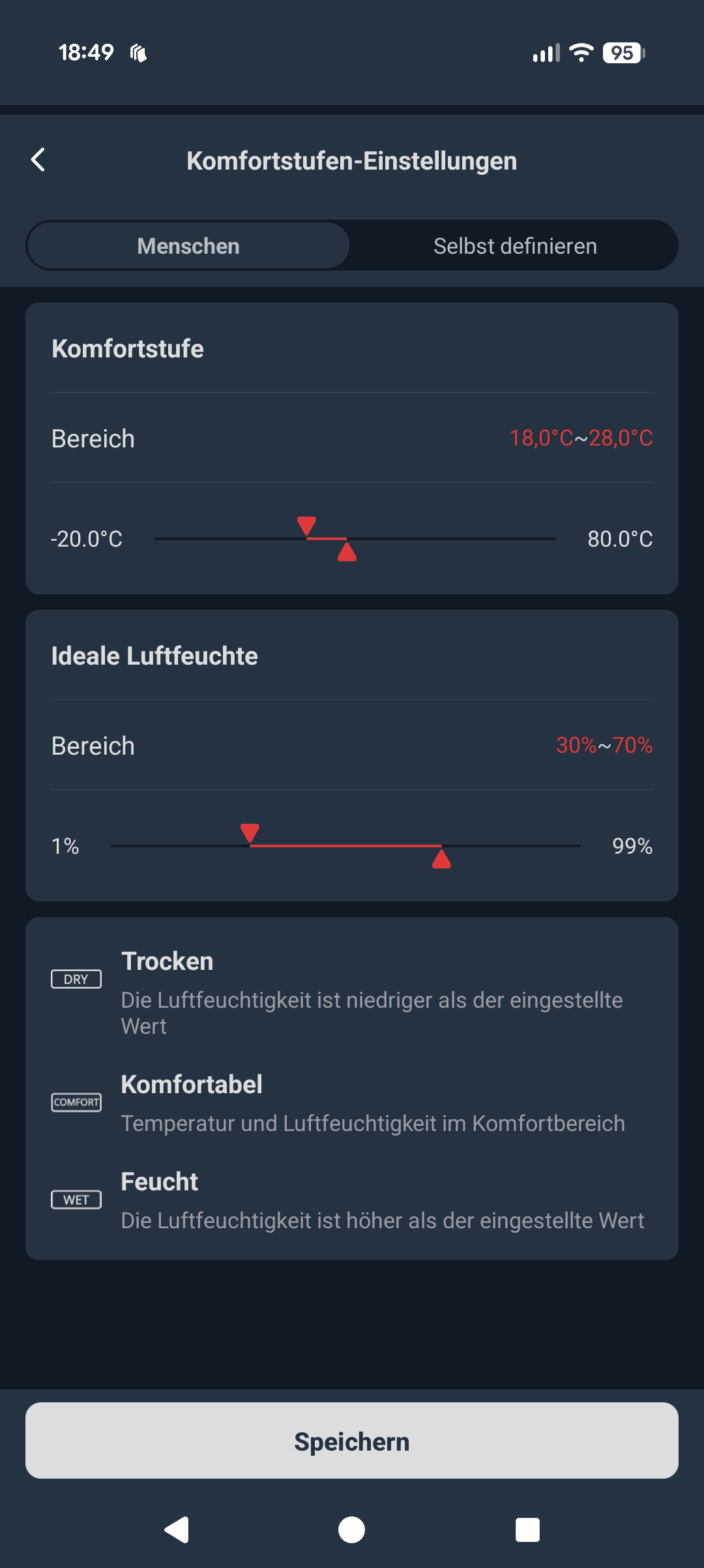Viewport: 704px width, 1568px height.
Task: Open recent apps from navigation bar
Action: point(527,1530)
